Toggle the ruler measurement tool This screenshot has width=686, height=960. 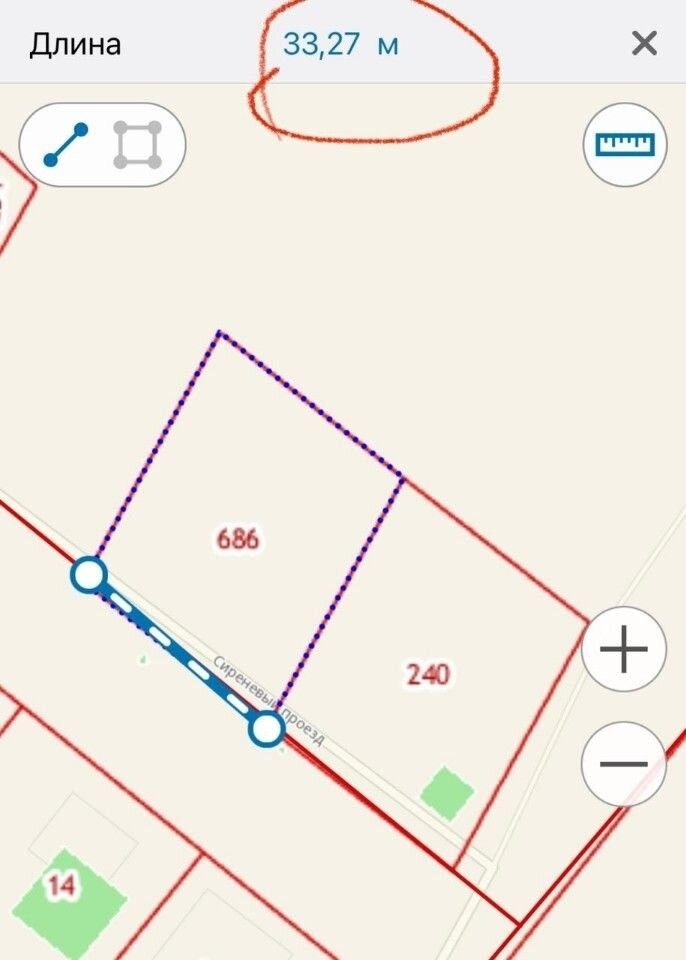click(x=624, y=146)
